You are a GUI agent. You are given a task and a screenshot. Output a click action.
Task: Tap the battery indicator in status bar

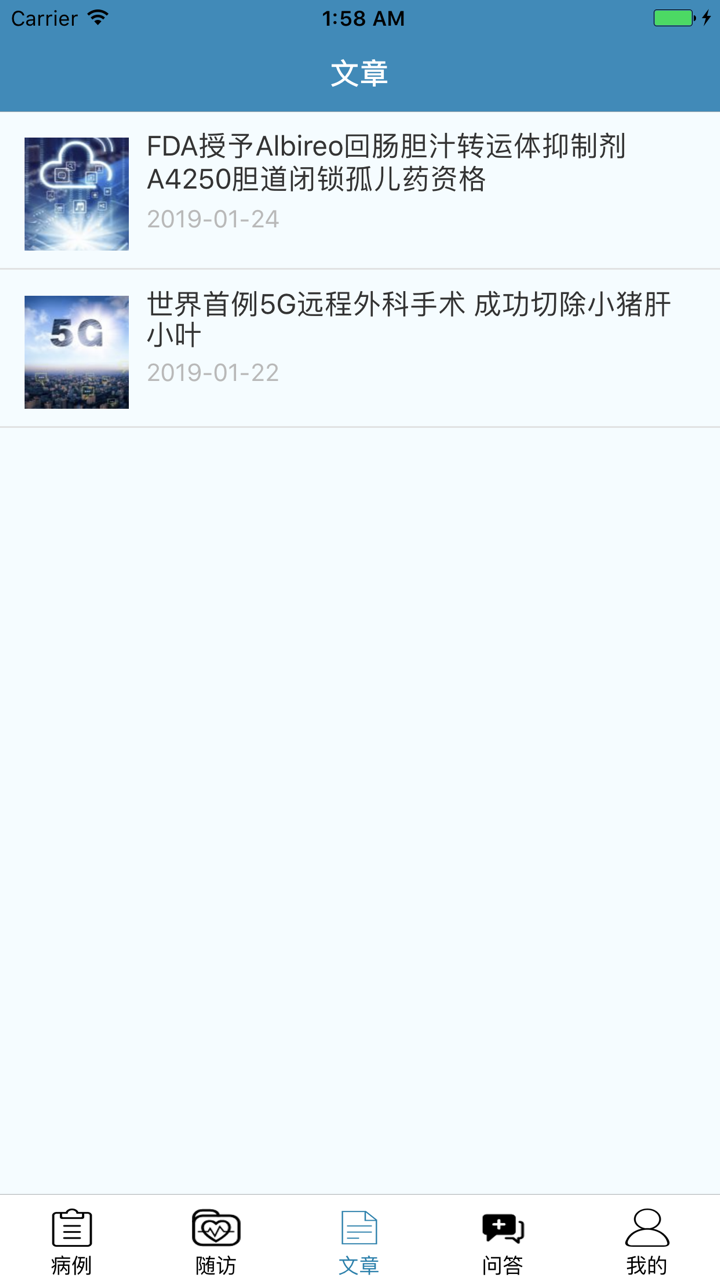(x=671, y=16)
